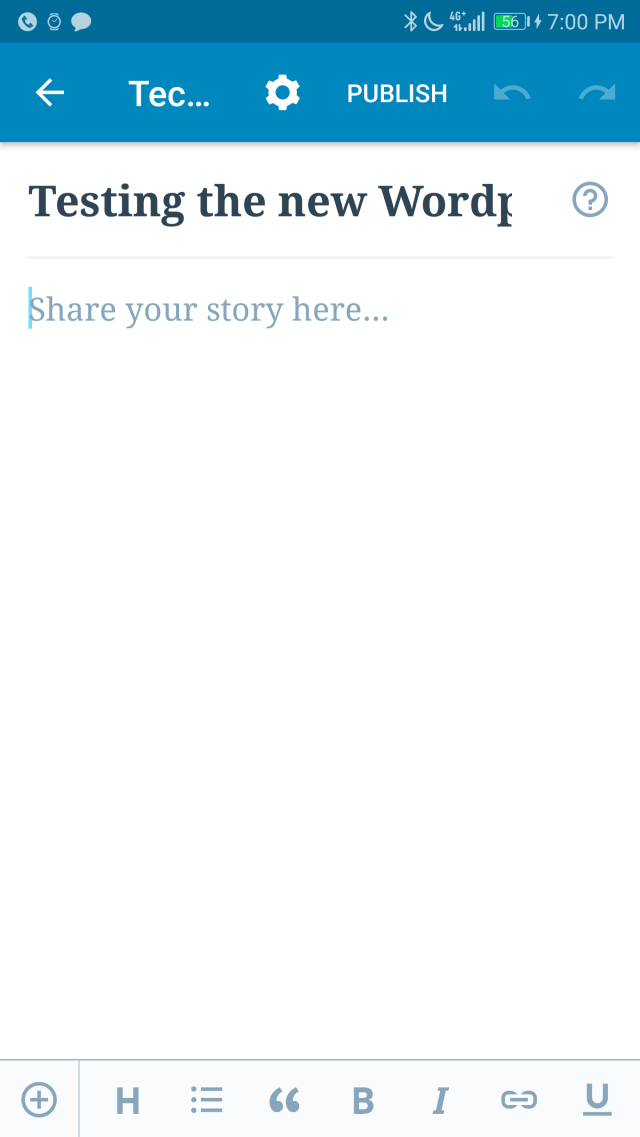This screenshot has height=1137, width=640.
Task: Apply block quote formatting
Action: (285, 1101)
